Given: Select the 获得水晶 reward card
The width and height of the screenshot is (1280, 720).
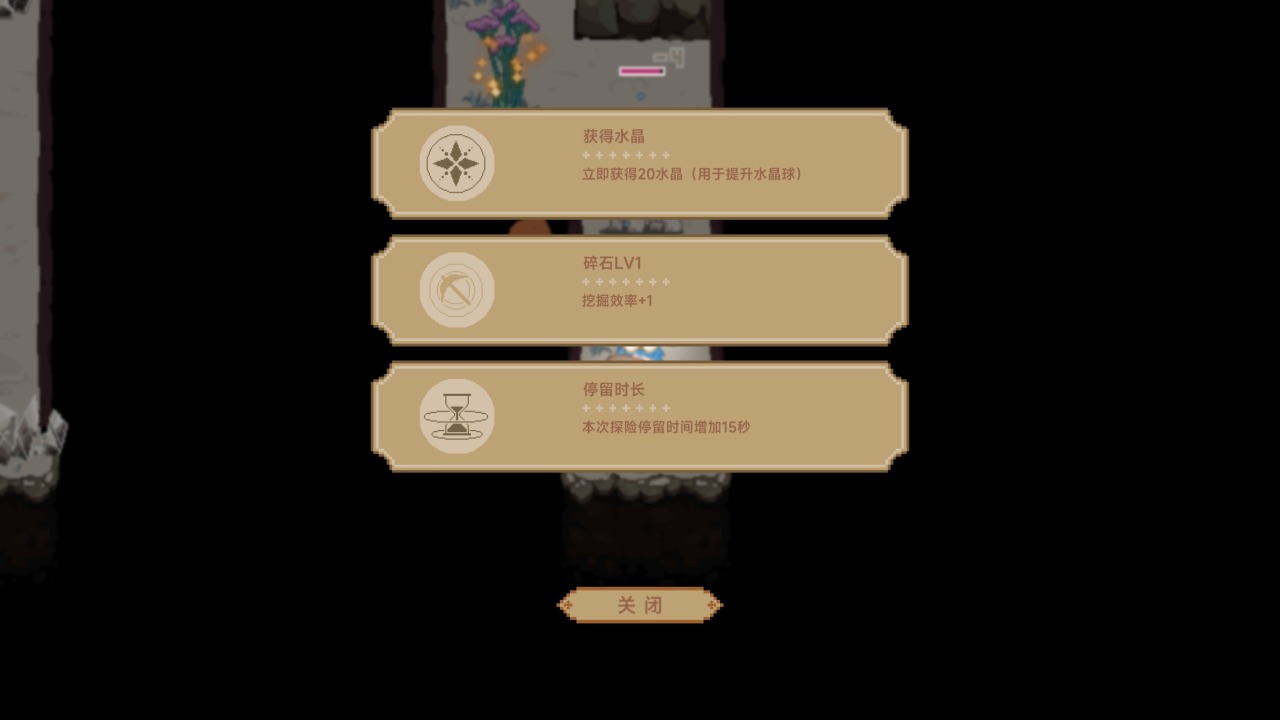Looking at the screenshot, I should pyautogui.click(x=640, y=163).
